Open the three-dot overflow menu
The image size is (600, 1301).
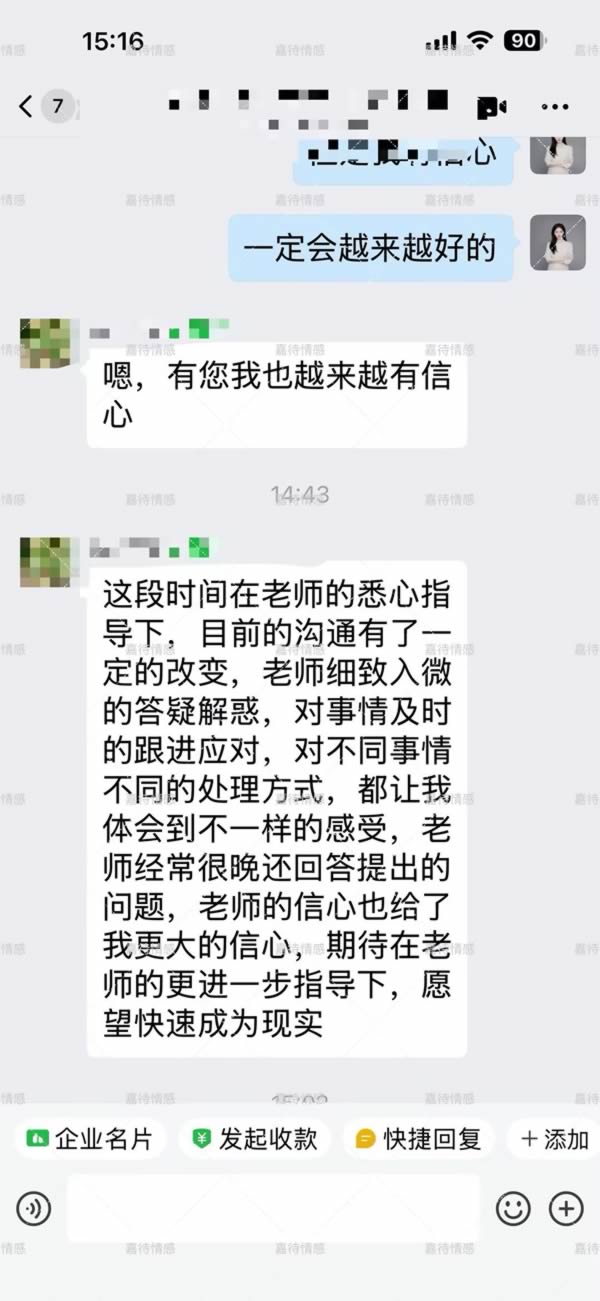(554, 106)
